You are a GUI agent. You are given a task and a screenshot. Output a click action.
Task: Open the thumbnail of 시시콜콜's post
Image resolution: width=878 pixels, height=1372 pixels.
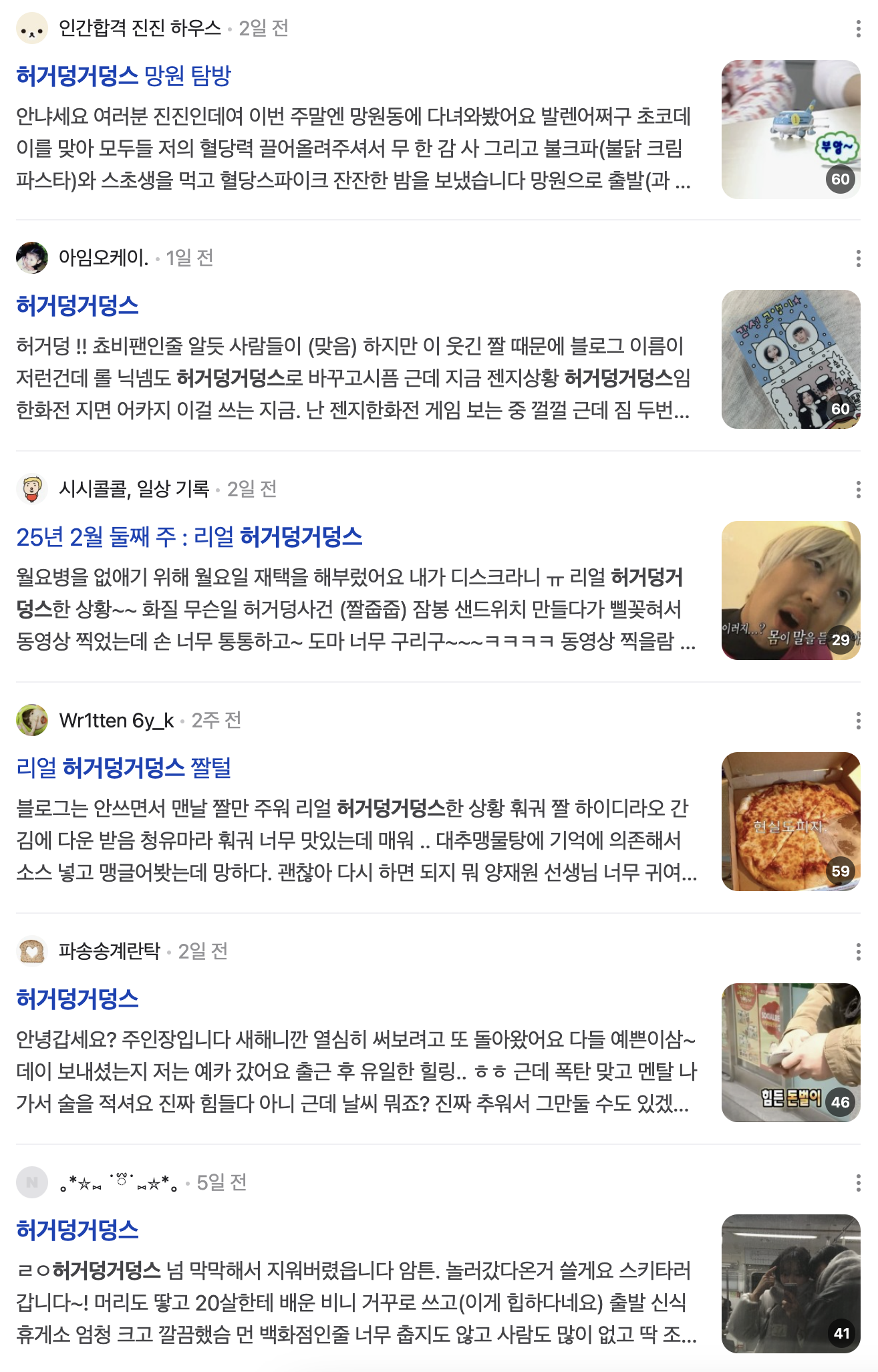(790, 590)
